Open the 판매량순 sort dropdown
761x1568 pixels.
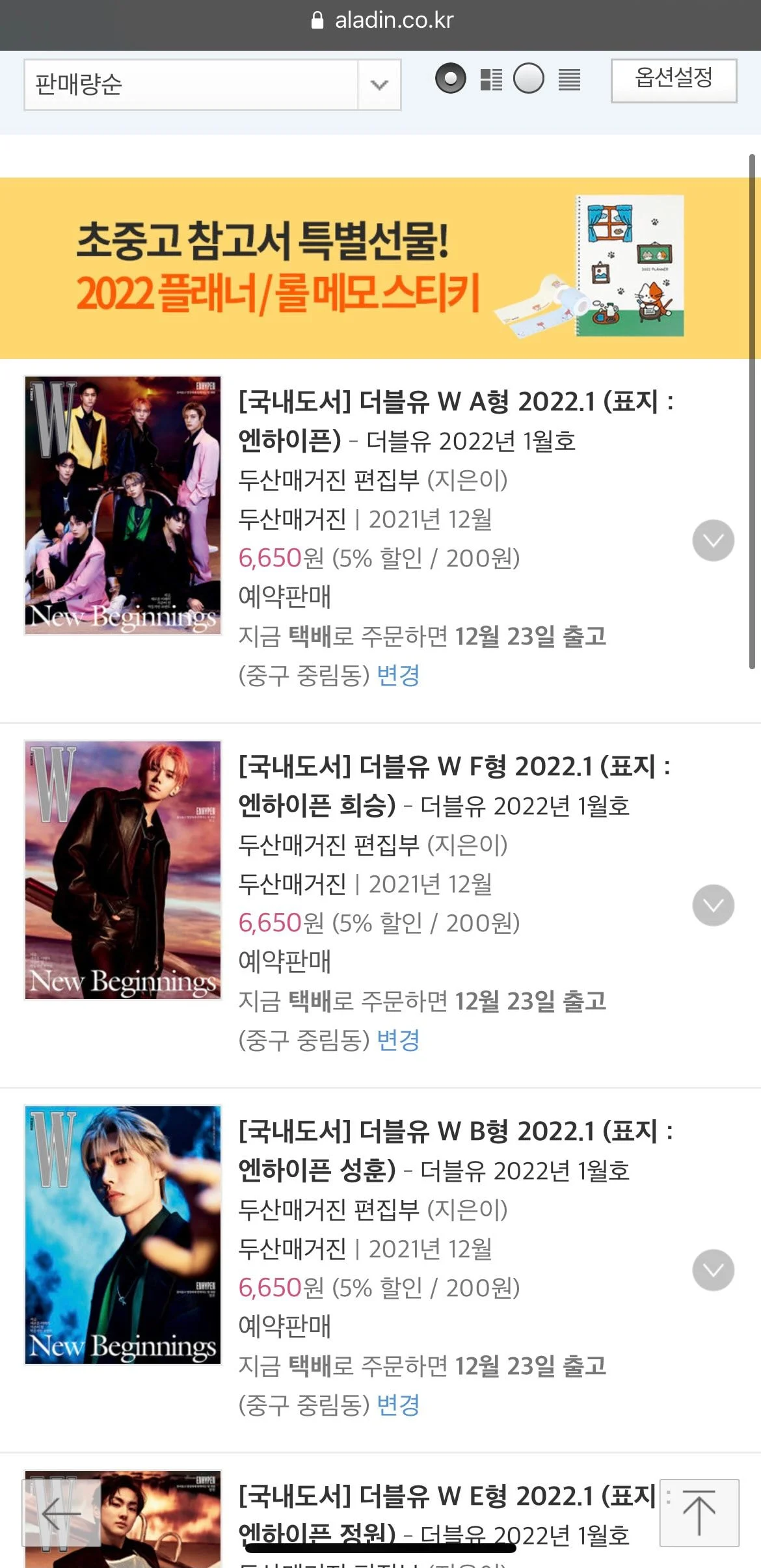point(212,85)
